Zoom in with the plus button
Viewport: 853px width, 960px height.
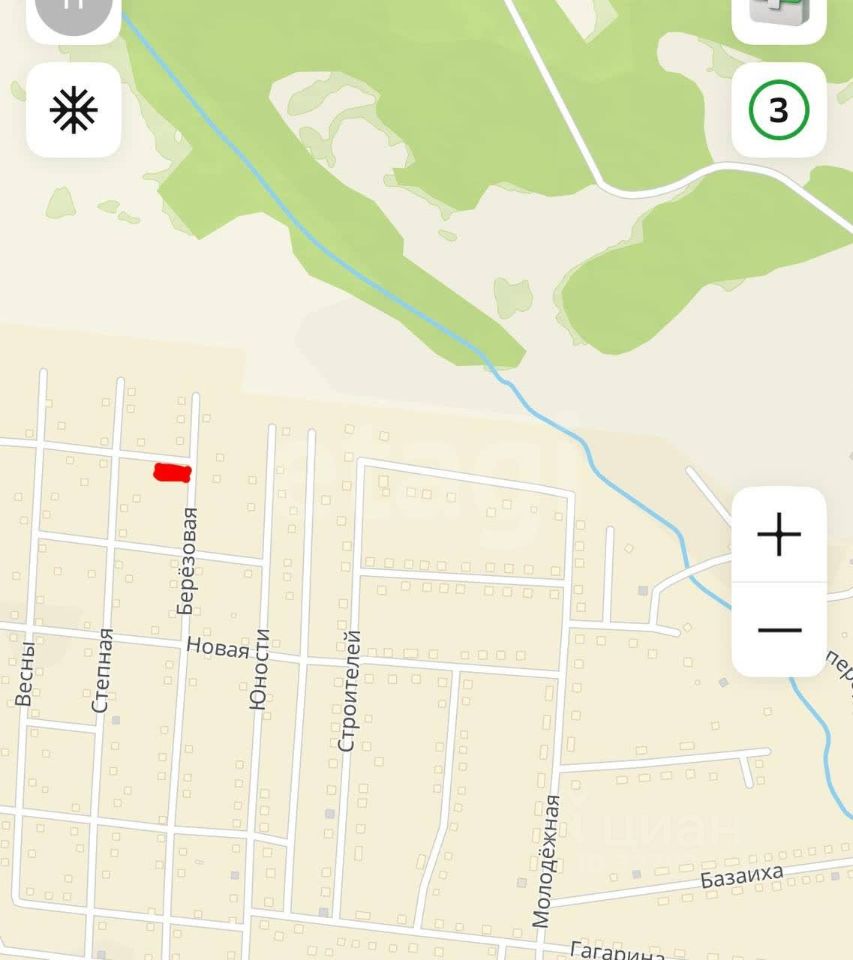779,535
